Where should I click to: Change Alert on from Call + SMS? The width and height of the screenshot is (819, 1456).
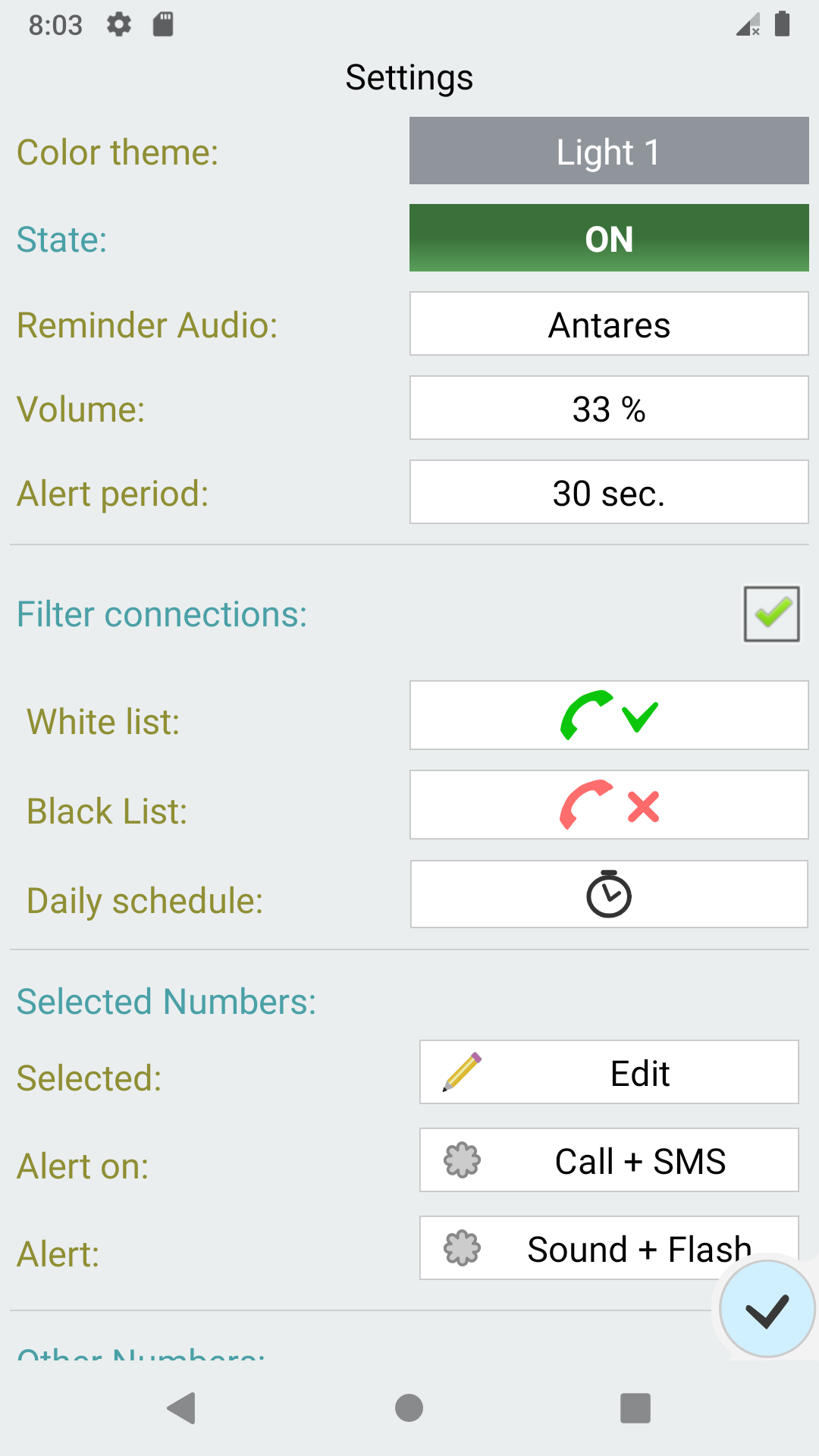pyautogui.click(x=609, y=1160)
